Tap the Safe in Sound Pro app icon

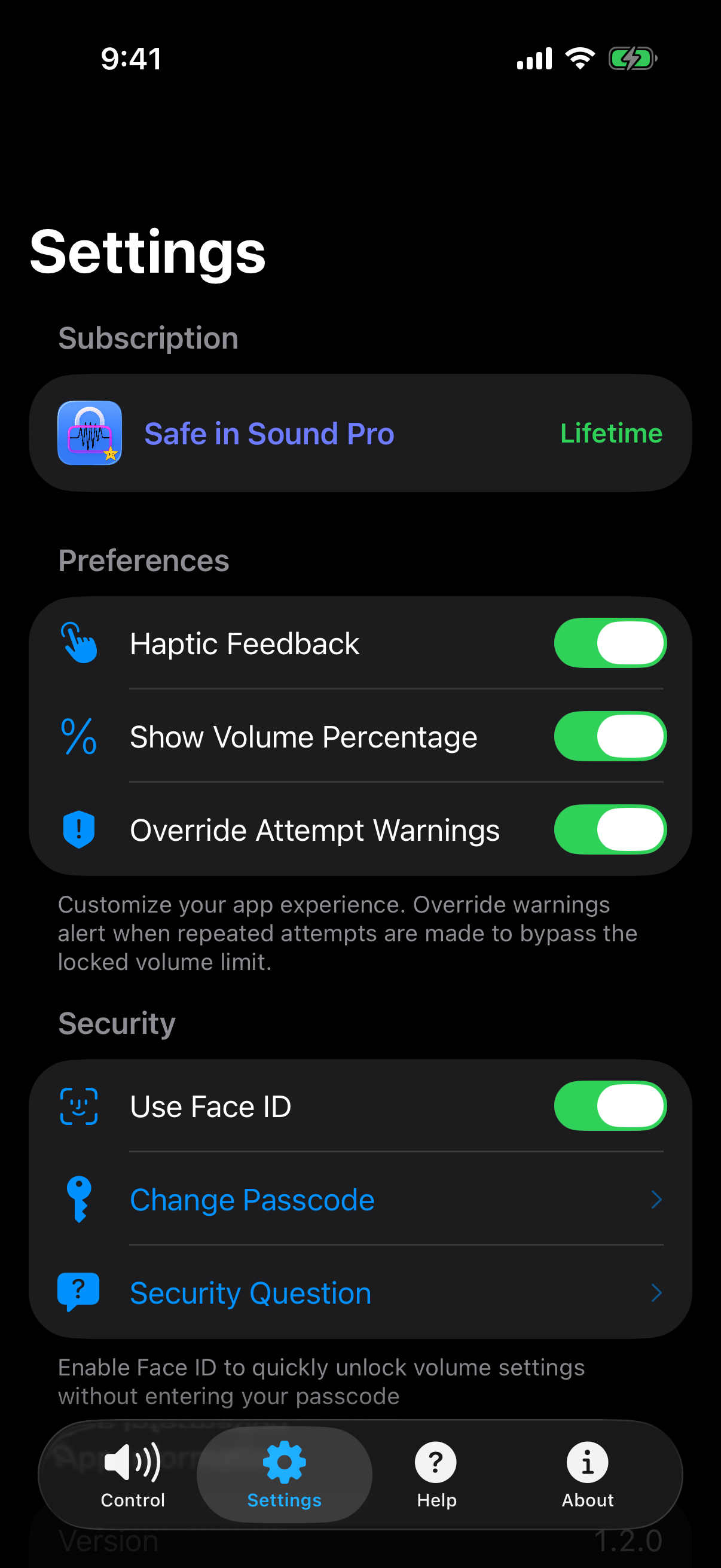90,434
